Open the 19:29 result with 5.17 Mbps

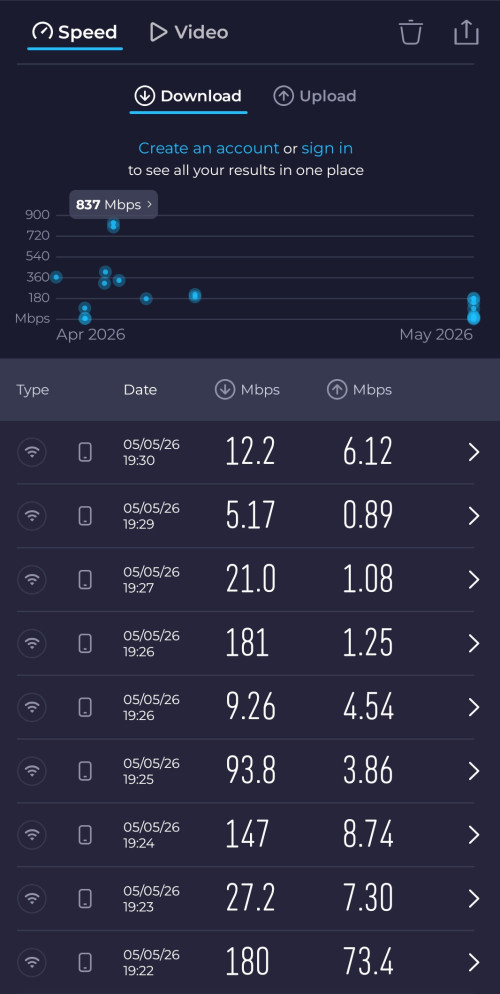[x=250, y=516]
